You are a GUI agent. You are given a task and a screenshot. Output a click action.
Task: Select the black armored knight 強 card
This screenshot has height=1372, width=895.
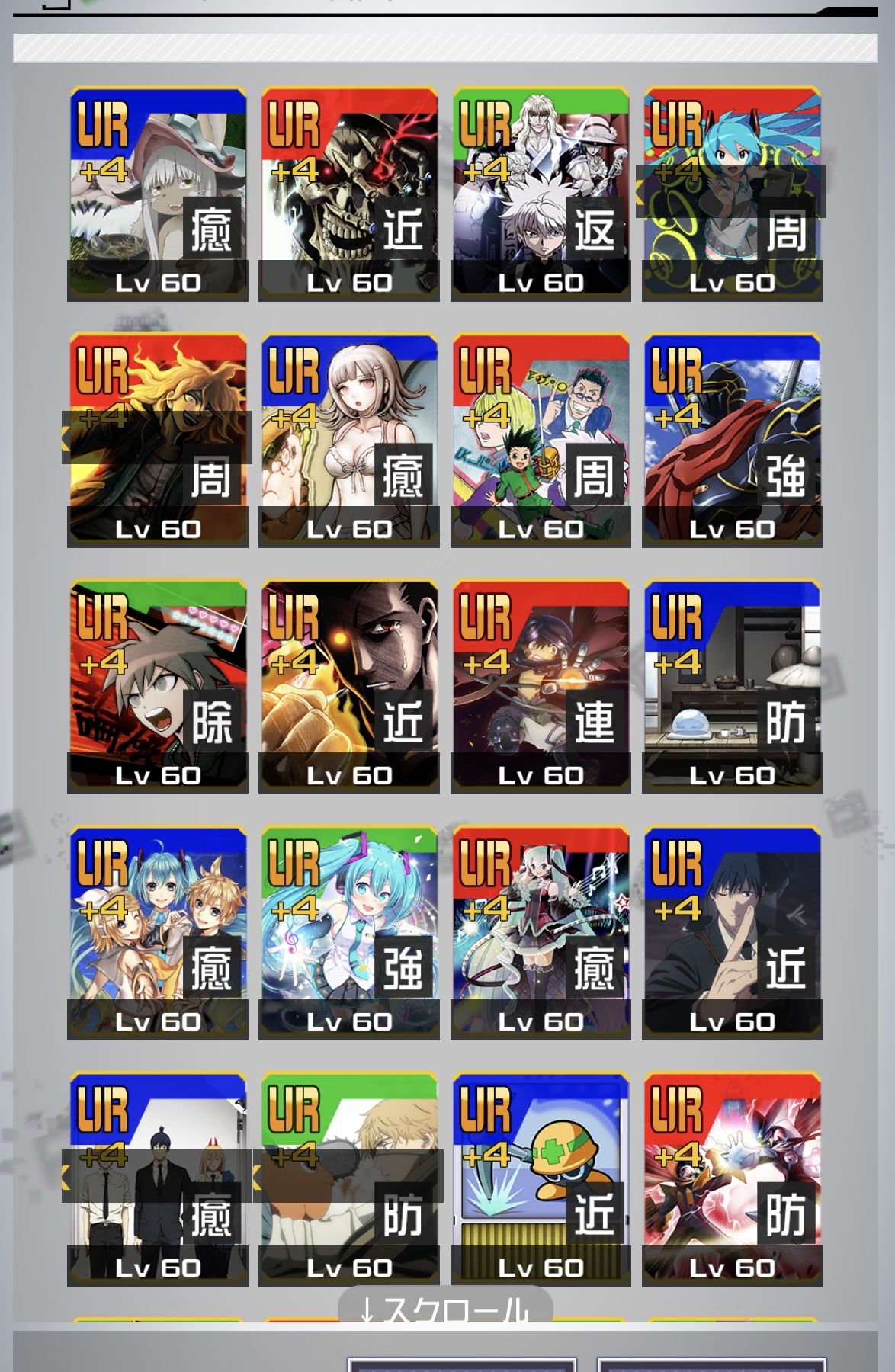click(x=732, y=439)
